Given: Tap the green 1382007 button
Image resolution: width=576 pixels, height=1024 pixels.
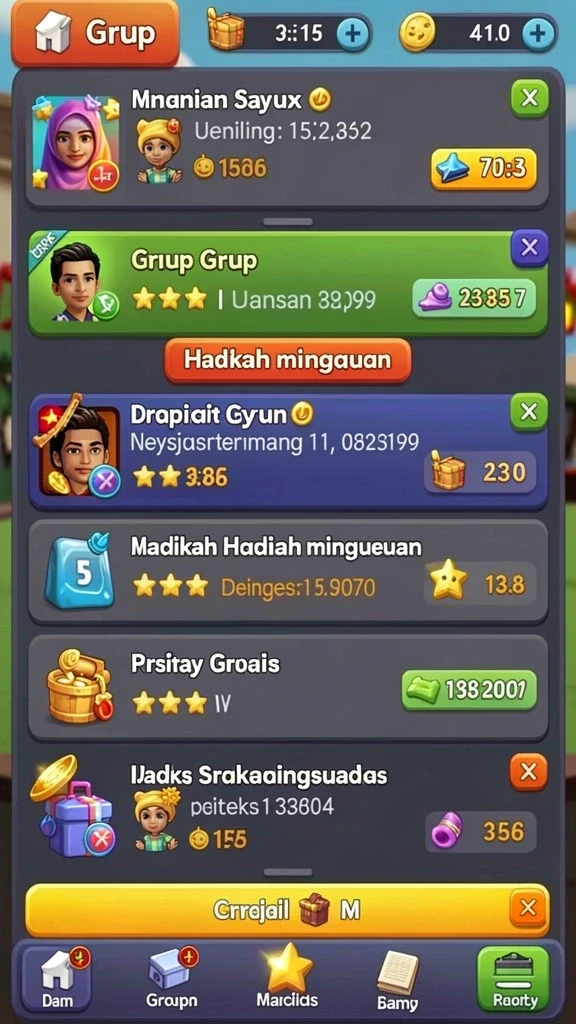Looking at the screenshot, I should point(469,690).
